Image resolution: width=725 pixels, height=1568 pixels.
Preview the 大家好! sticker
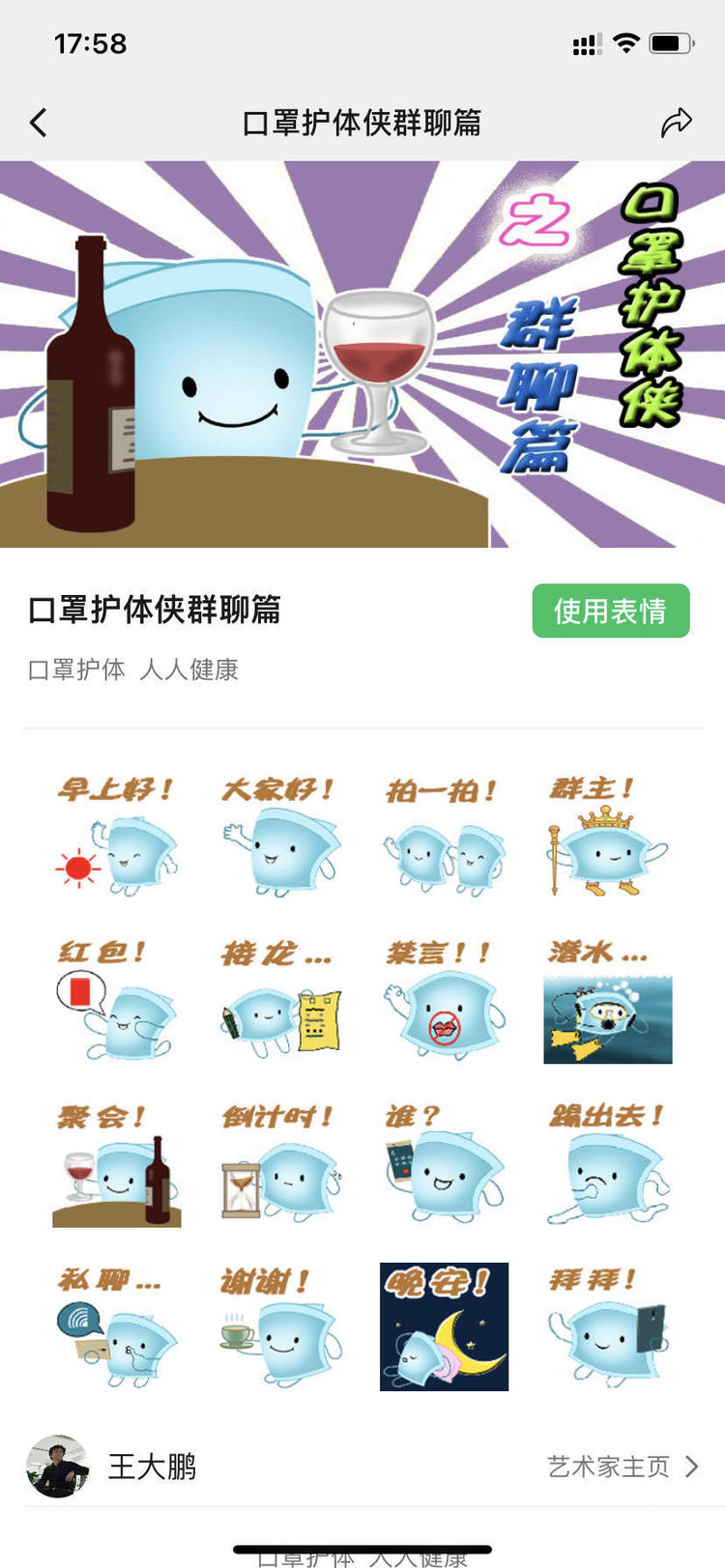click(x=280, y=836)
